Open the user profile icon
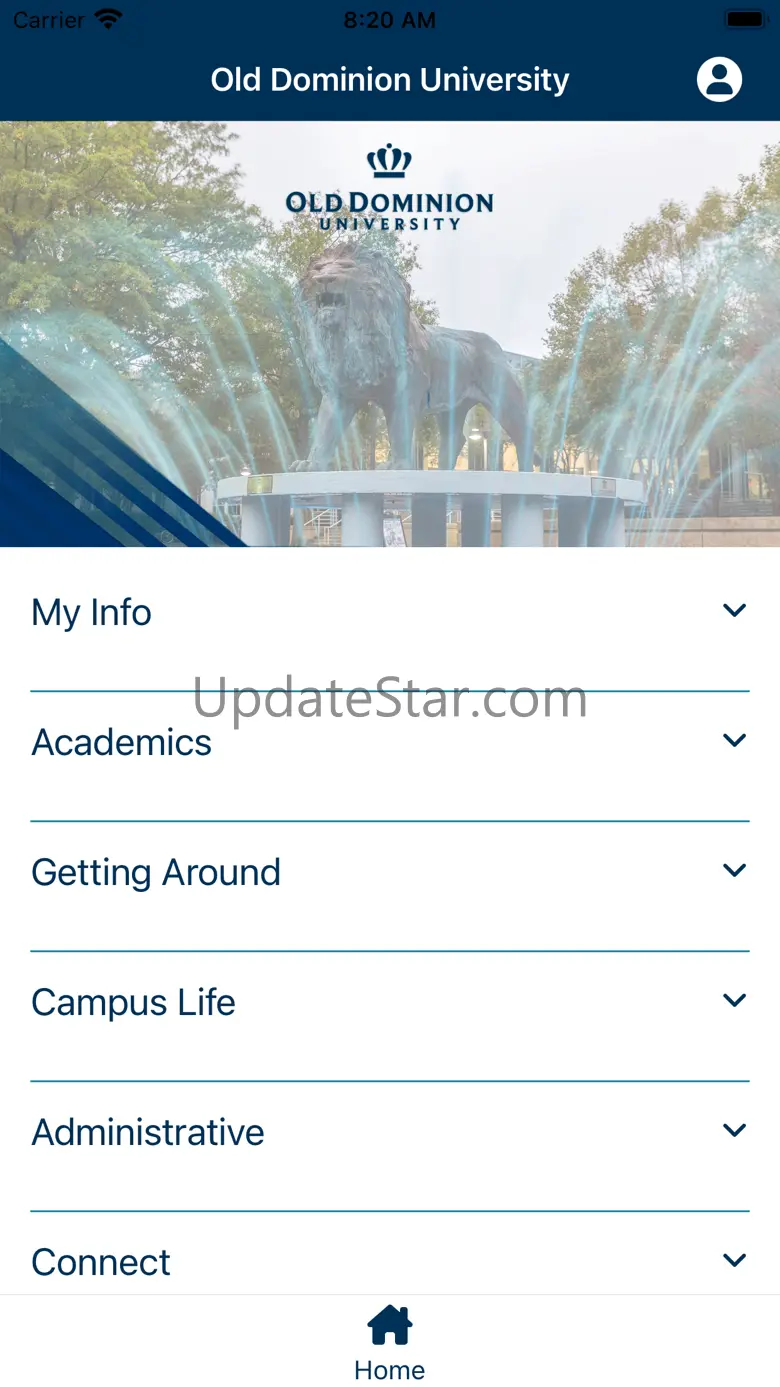 coord(719,80)
